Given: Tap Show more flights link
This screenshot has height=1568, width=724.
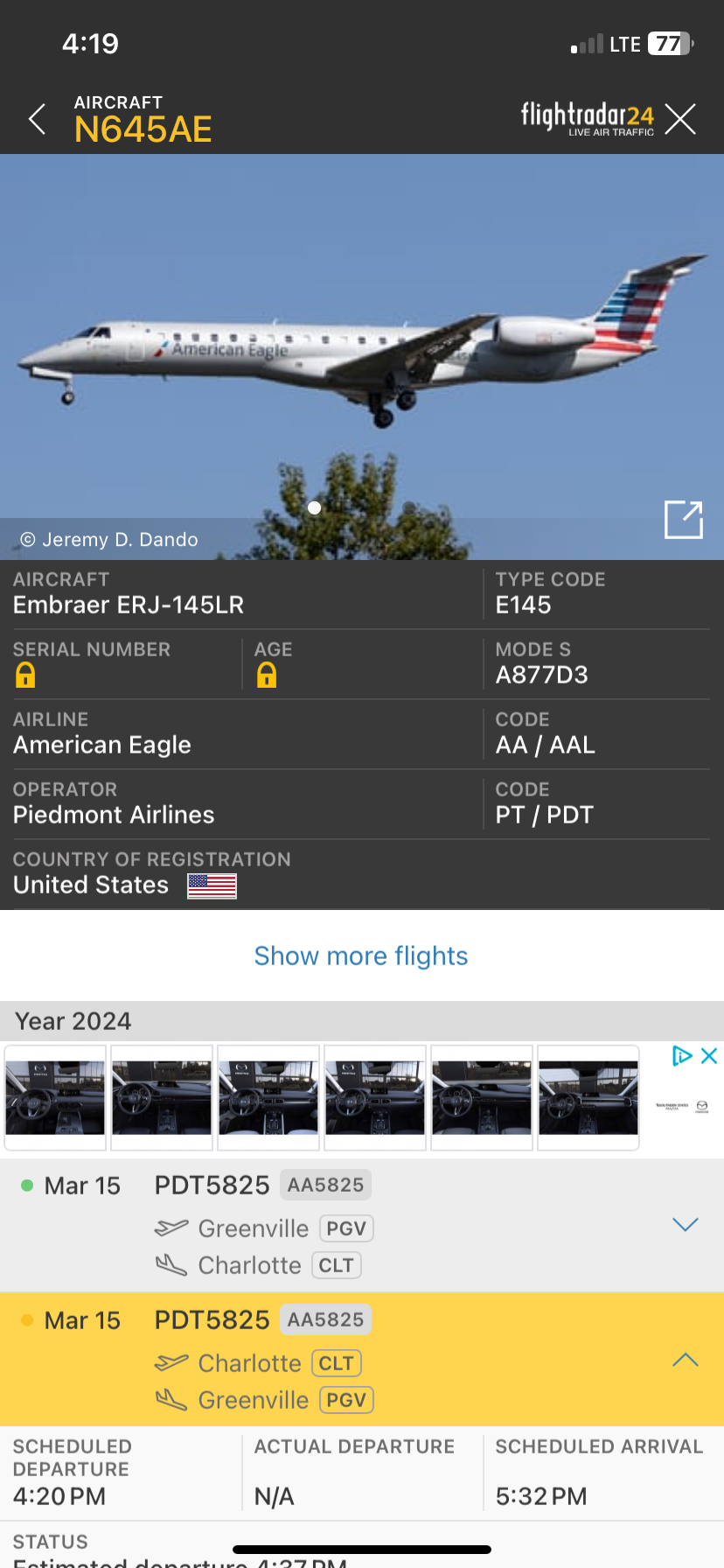Looking at the screenshot, I should click(x=360, y=955).
